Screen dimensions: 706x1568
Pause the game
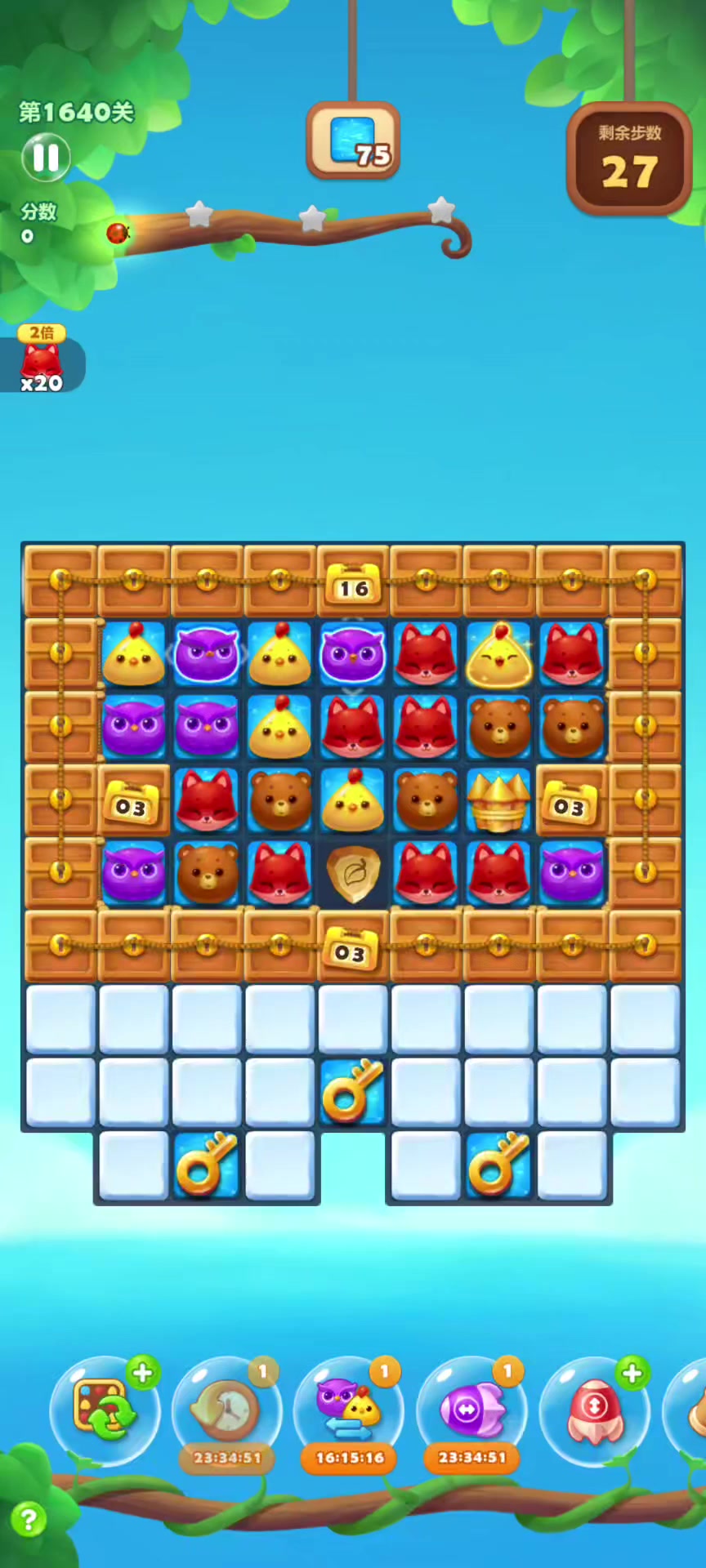coord(46,158)
